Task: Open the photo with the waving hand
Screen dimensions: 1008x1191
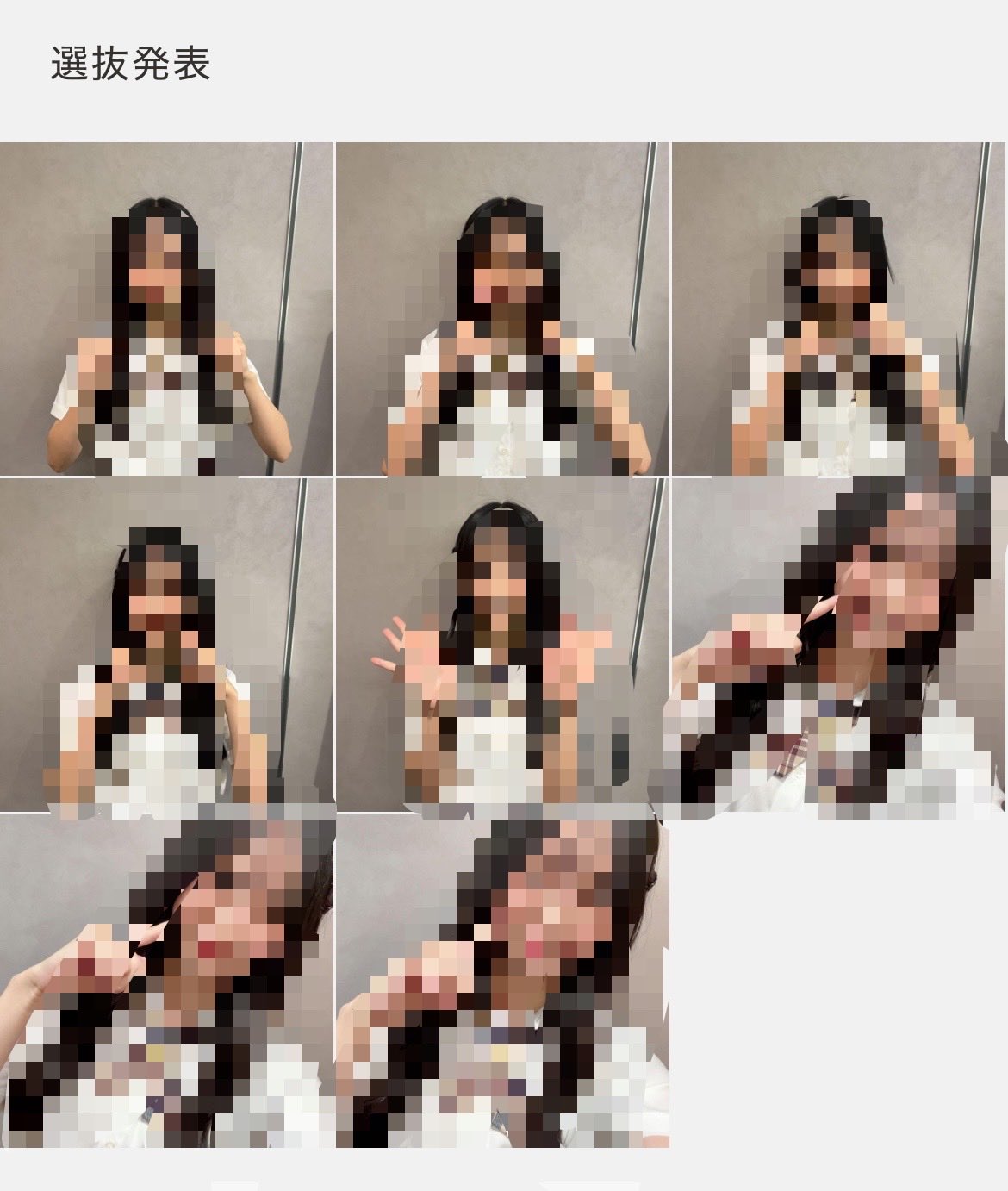Action: (x=502, y=645)
